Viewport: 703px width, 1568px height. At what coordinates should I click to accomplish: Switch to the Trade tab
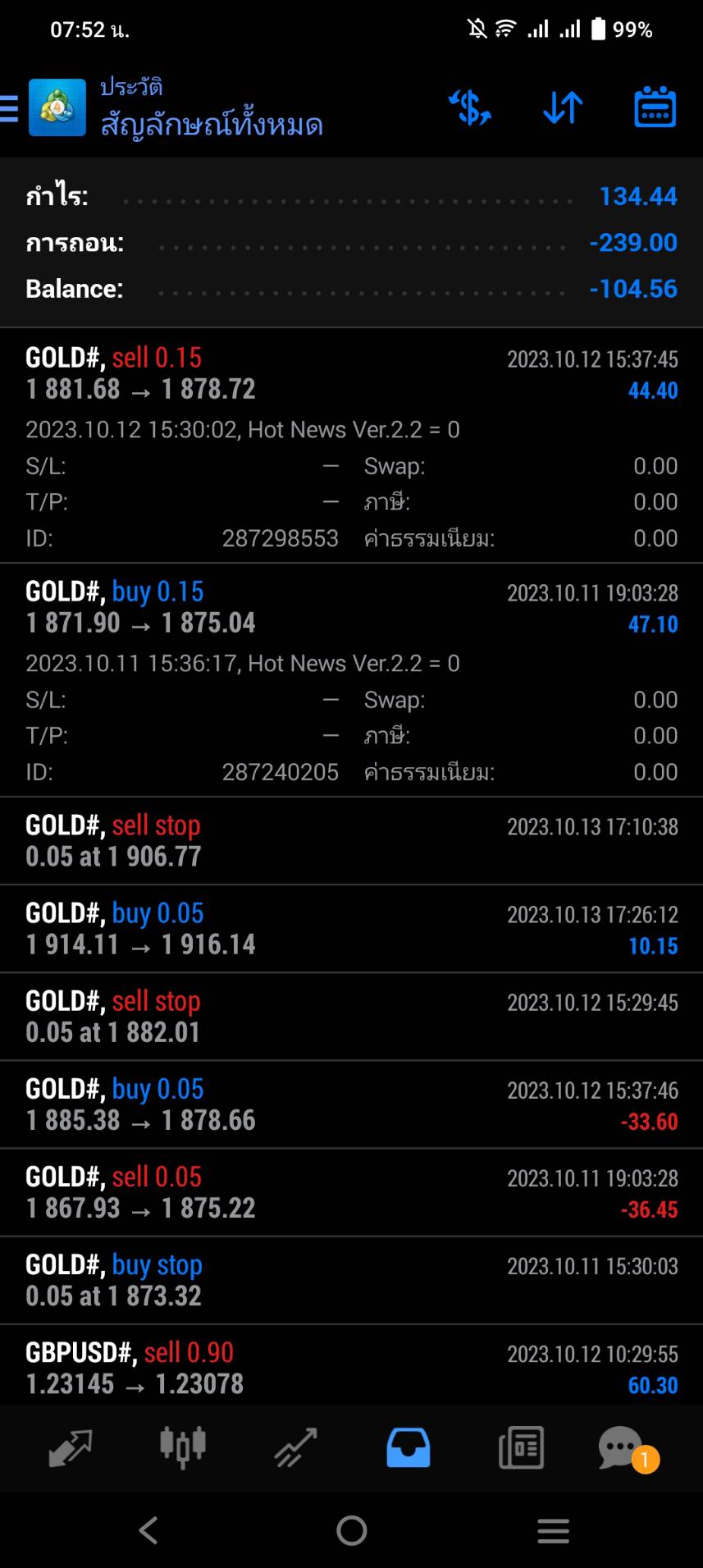point(295,1448)
